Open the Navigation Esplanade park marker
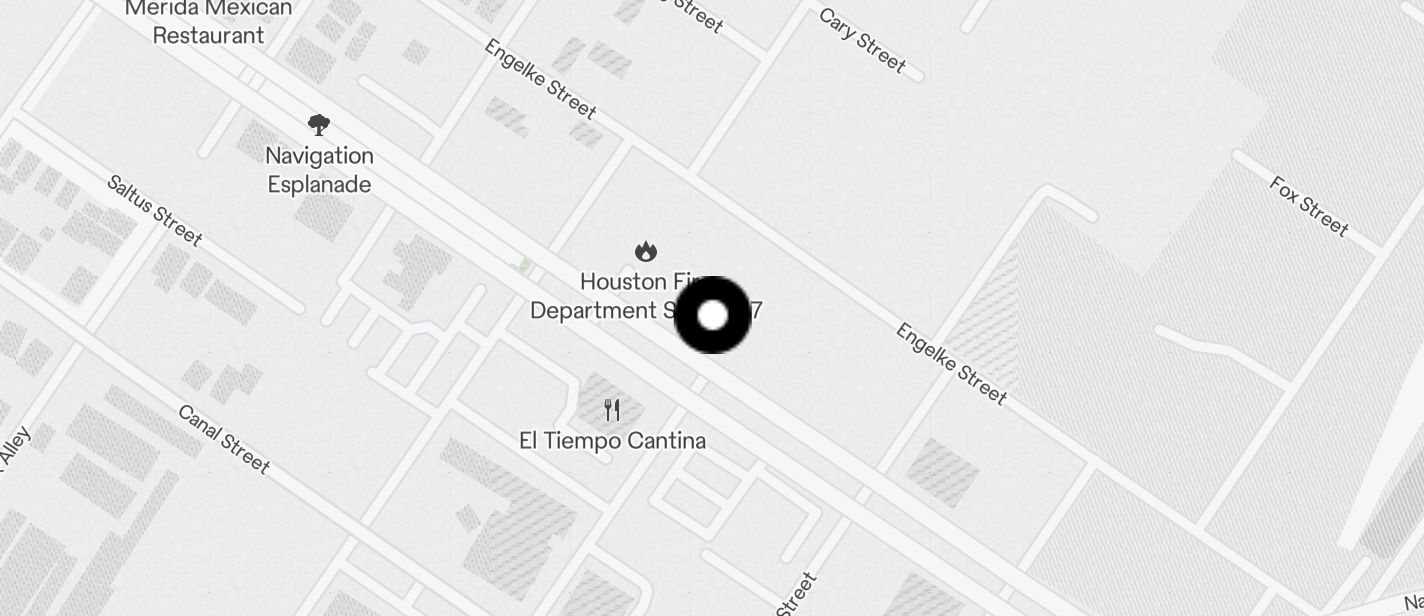This screenshot has height=616, width=1424. coord(319,125)
